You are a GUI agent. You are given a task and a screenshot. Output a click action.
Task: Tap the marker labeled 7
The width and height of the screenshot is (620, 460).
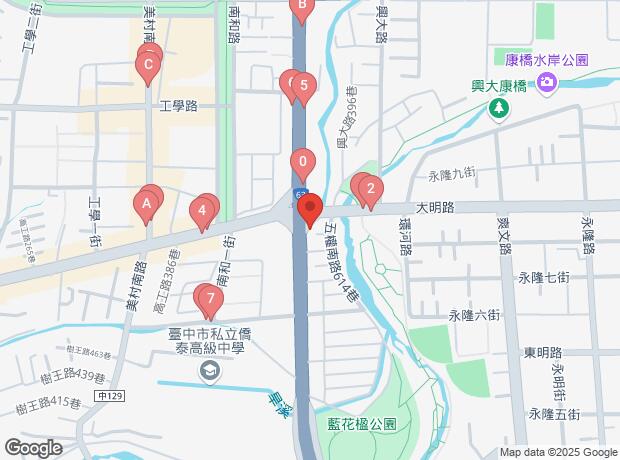tap(210, 298)
